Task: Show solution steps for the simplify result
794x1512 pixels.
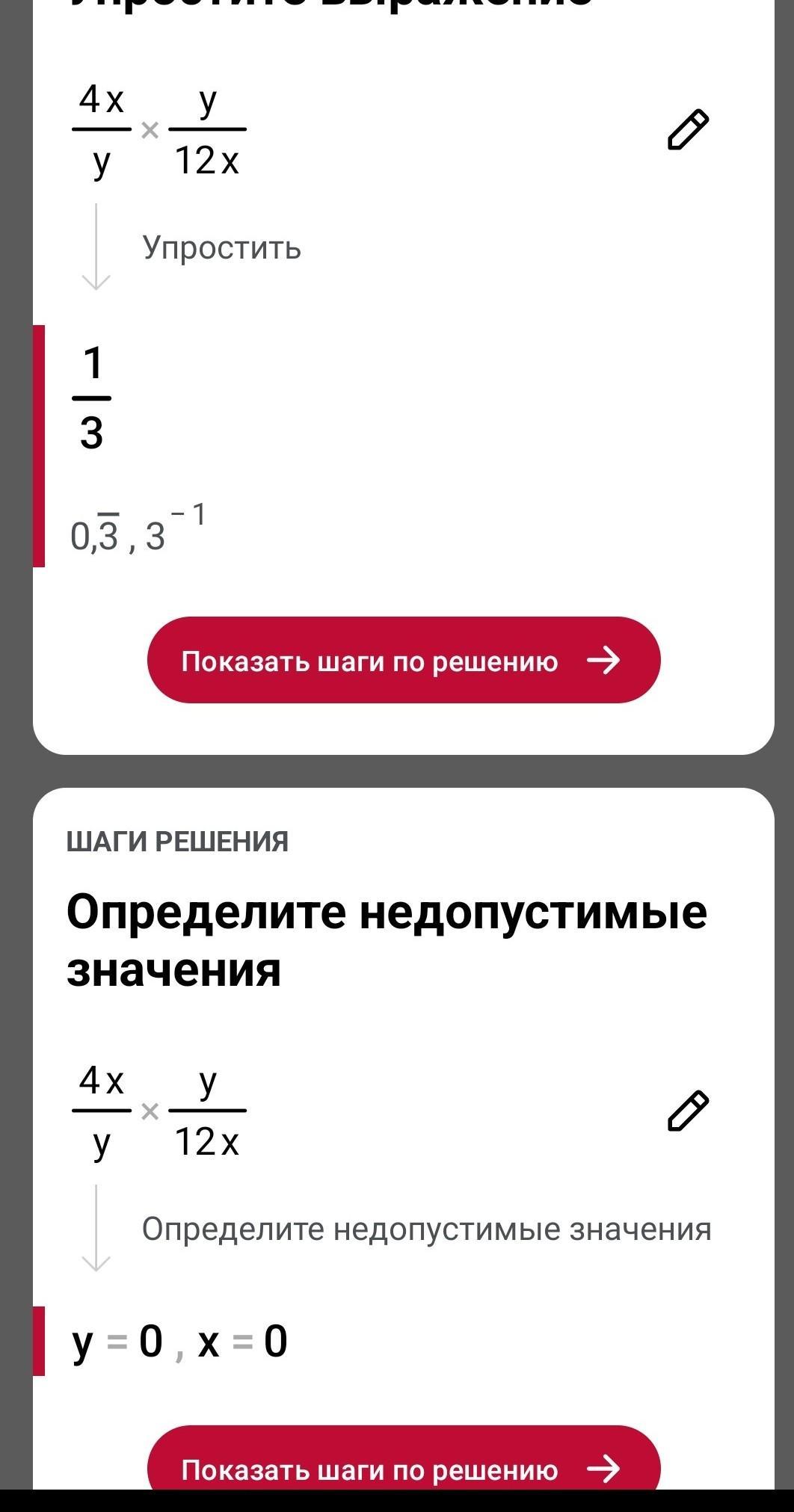Action: pyautogui.click(x=404, y=660)
